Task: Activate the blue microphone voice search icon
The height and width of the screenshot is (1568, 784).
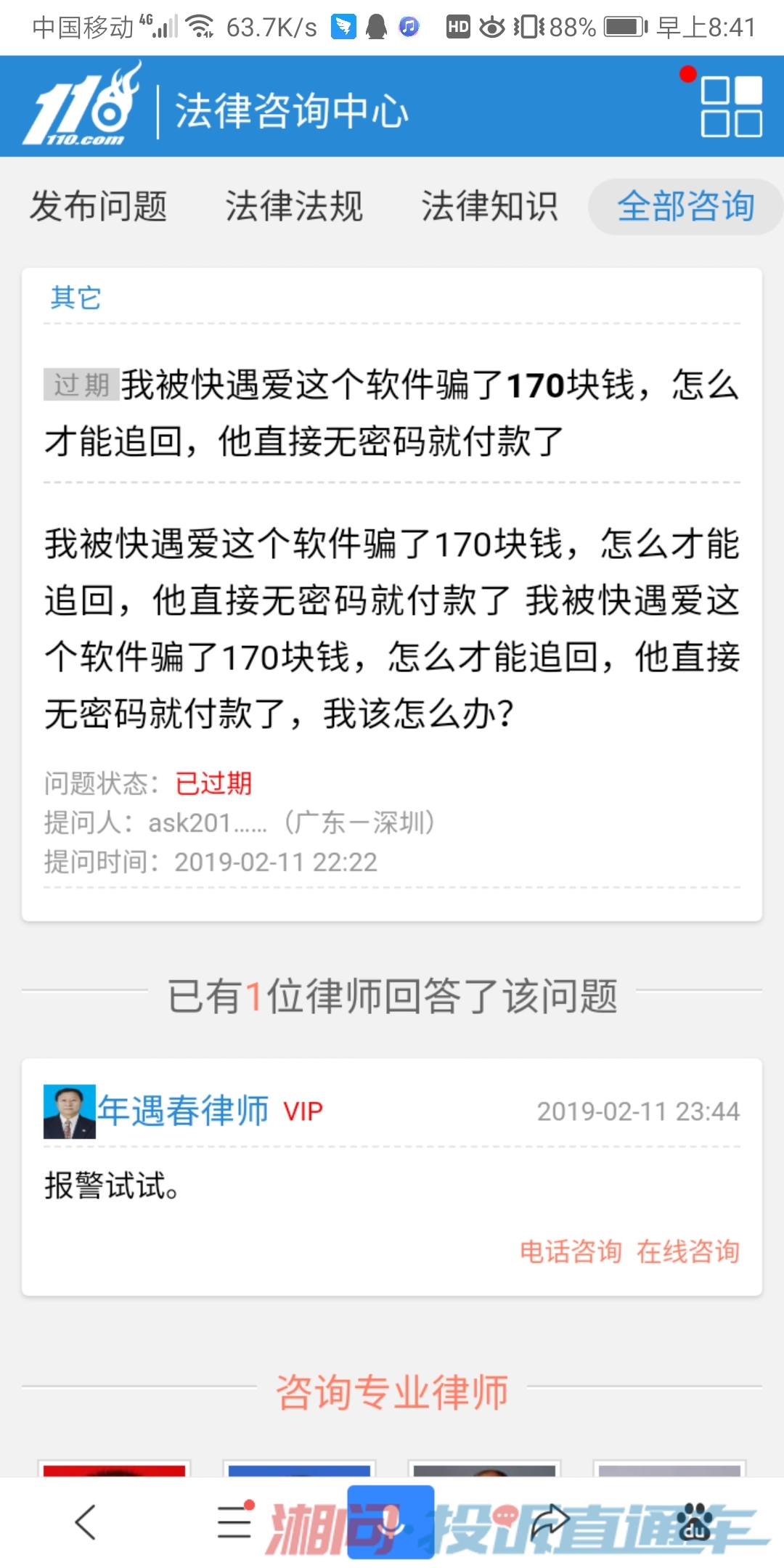Action: pyautogui.click(x=392, y=1523)
